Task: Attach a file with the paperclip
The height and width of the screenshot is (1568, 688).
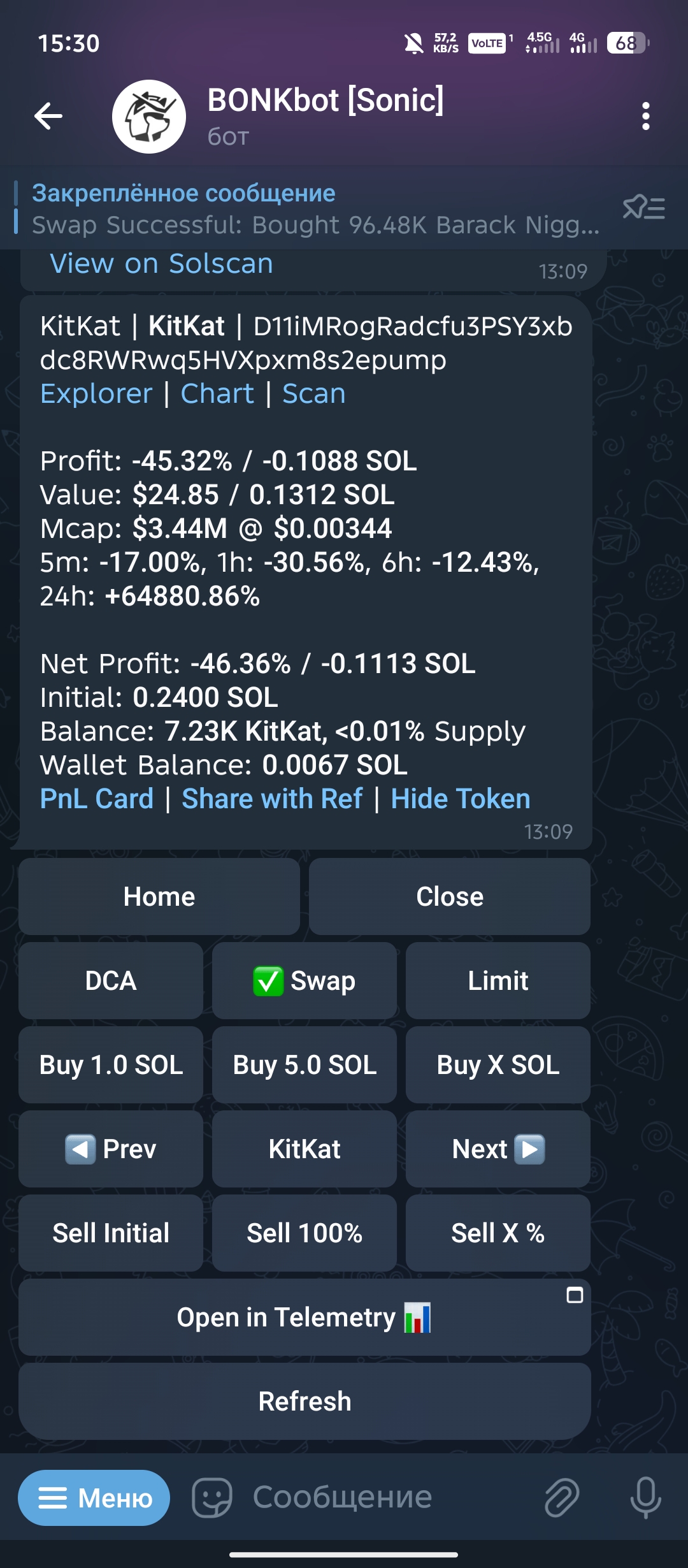Action: 561,1498
